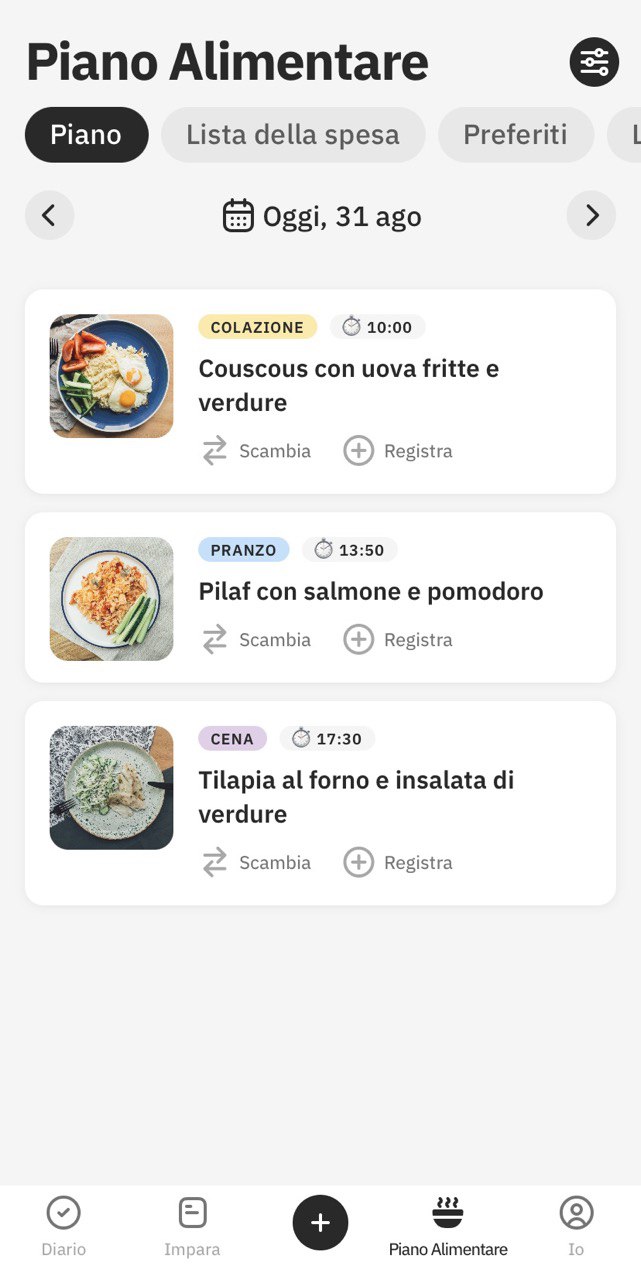The height and width of the screenshot is (1280, 641).
Task: Register the Pilaf con salmone lunch
Action: 398,640
